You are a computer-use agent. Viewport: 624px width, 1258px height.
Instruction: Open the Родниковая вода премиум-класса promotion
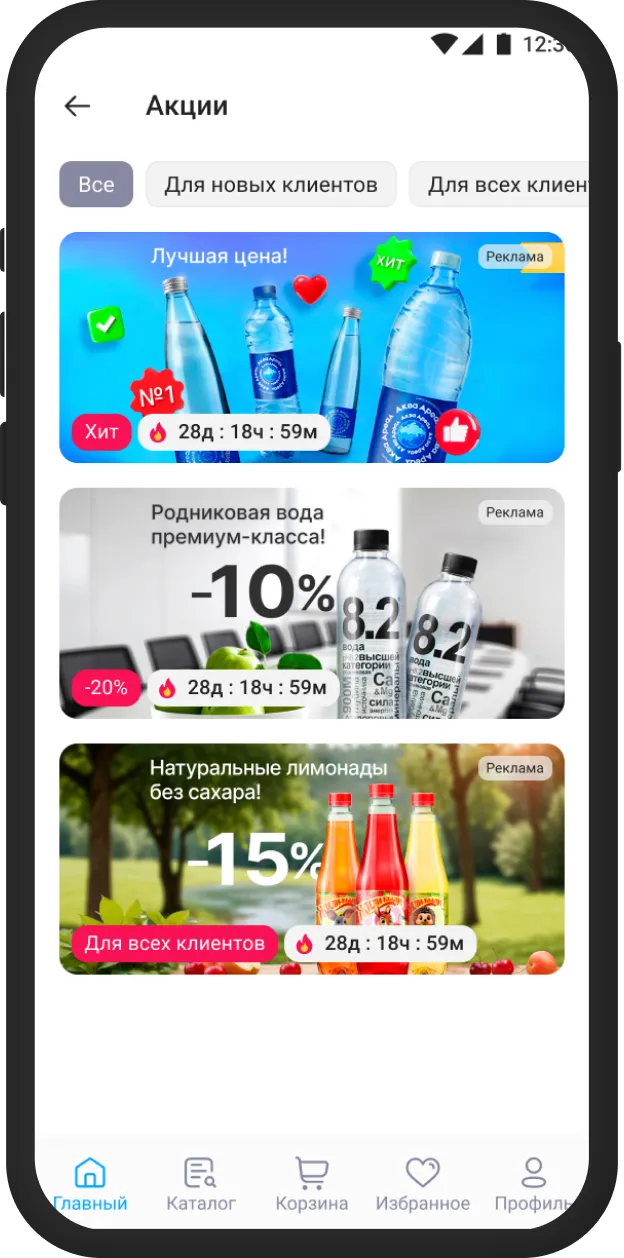pyautogui.click(x=311, y=603)
